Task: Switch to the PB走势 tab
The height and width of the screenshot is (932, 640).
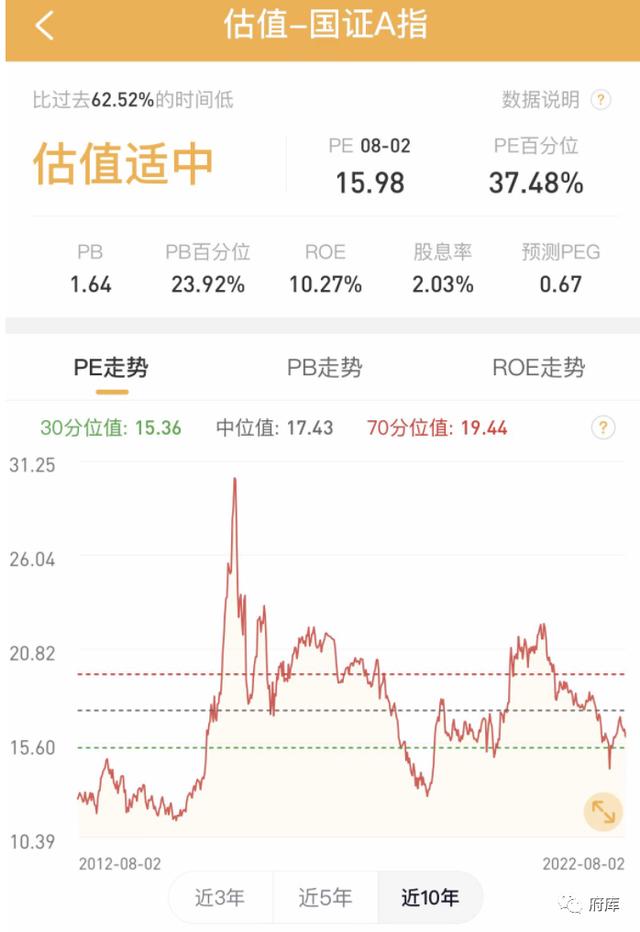Action: 324,368
